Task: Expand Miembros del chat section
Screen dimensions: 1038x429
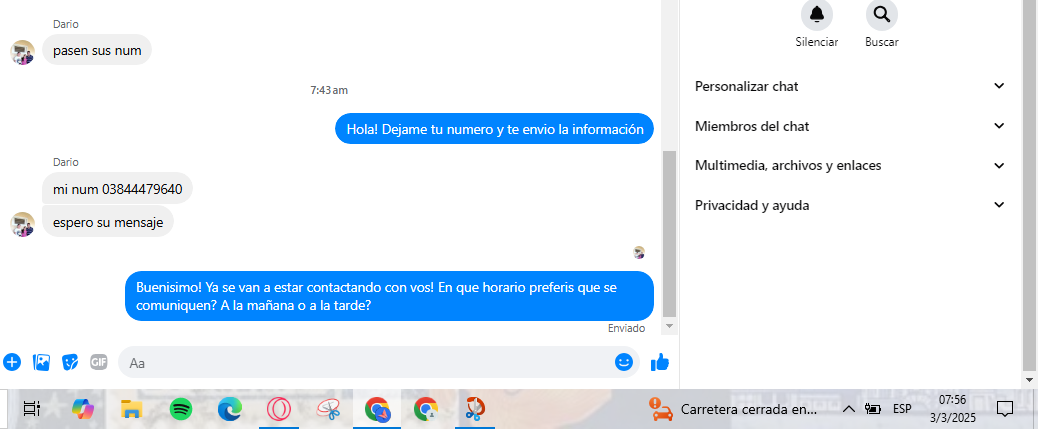Action: coord(850,126)
